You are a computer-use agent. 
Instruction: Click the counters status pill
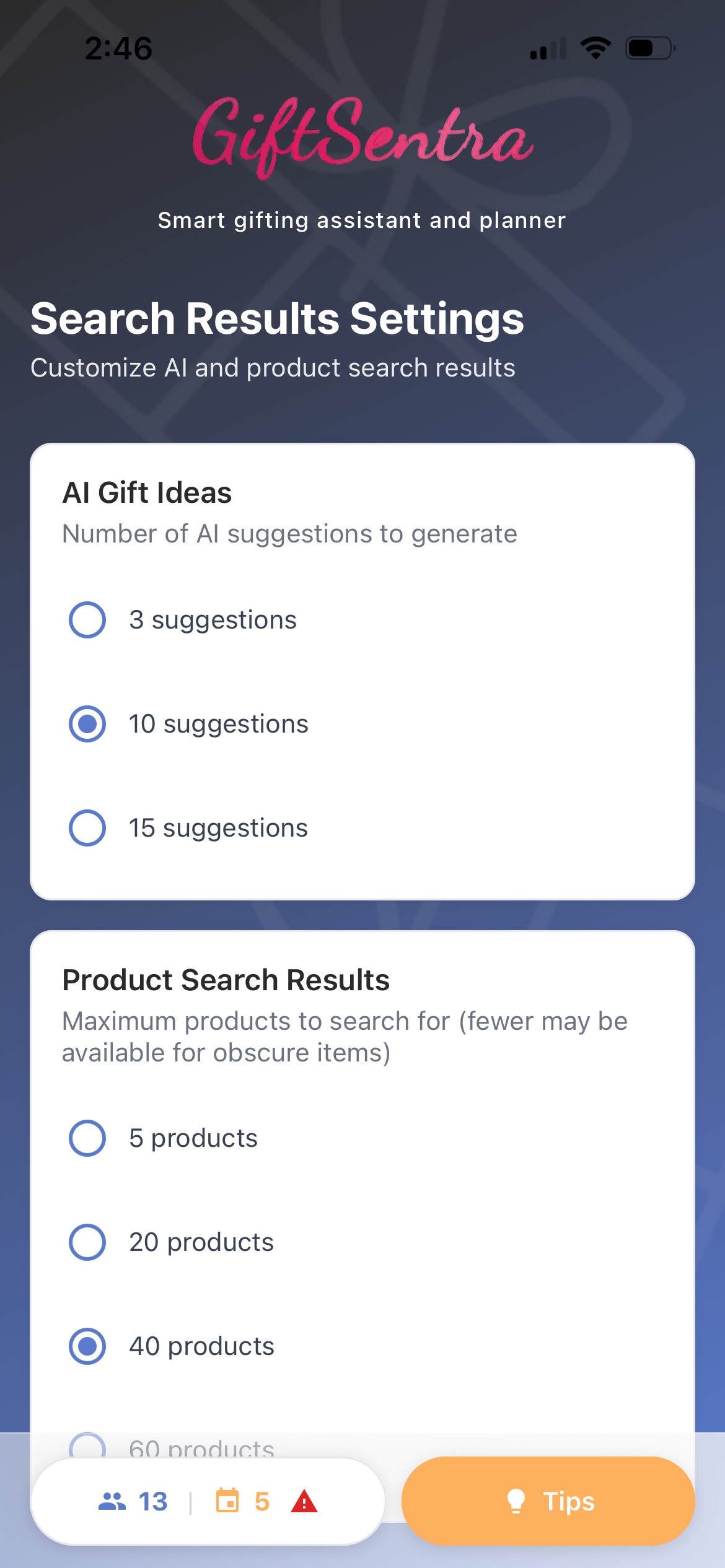[x=208, y=1501]
